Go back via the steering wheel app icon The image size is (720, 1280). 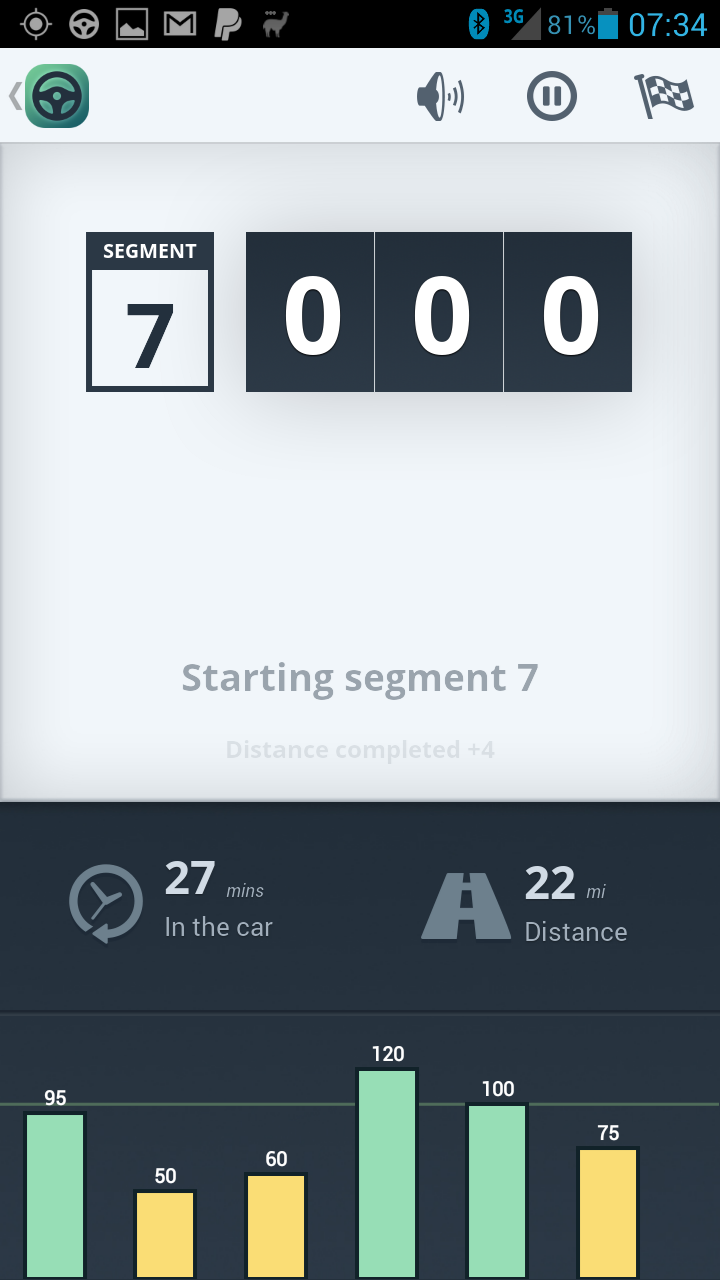pyautogui.click(x=57, y=96)
